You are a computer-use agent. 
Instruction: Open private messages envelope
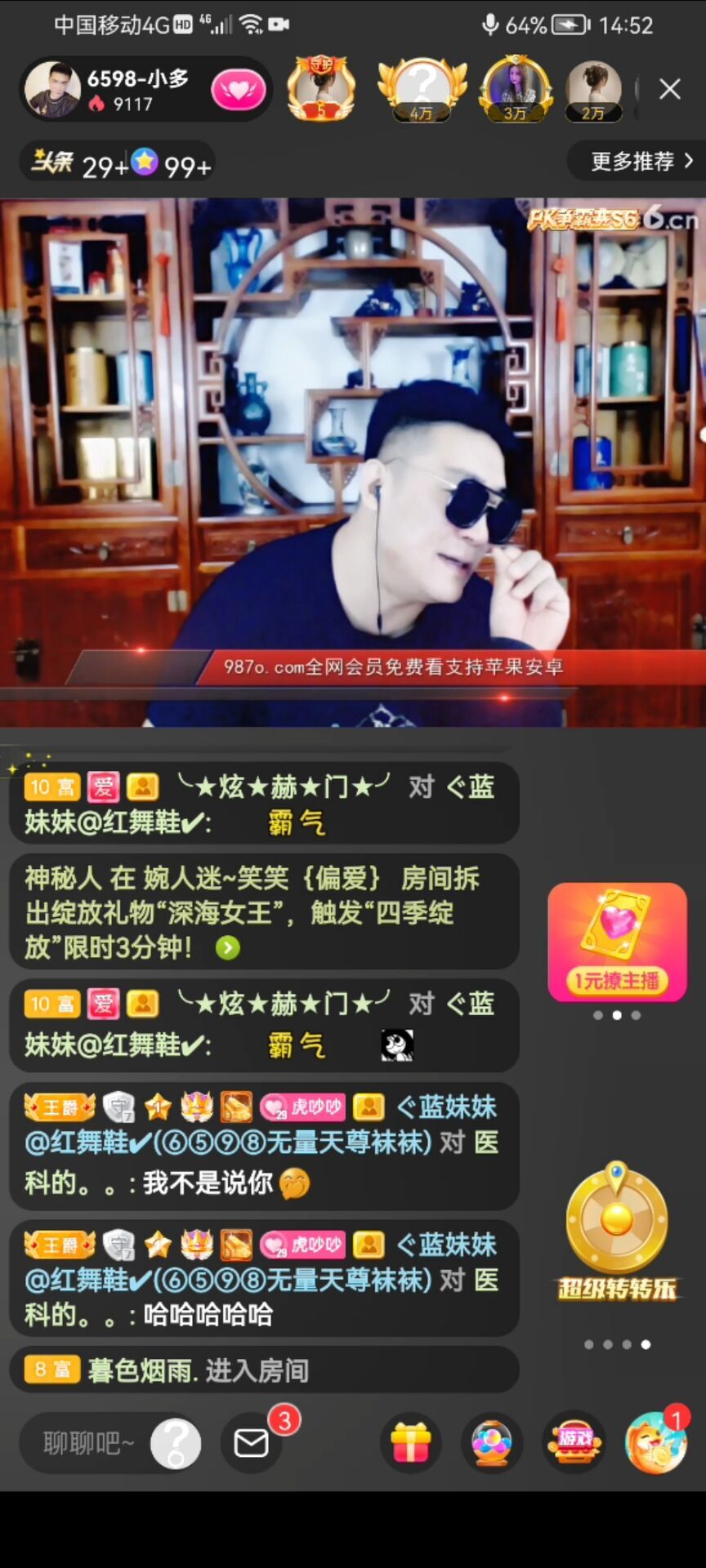(251, 1443)
